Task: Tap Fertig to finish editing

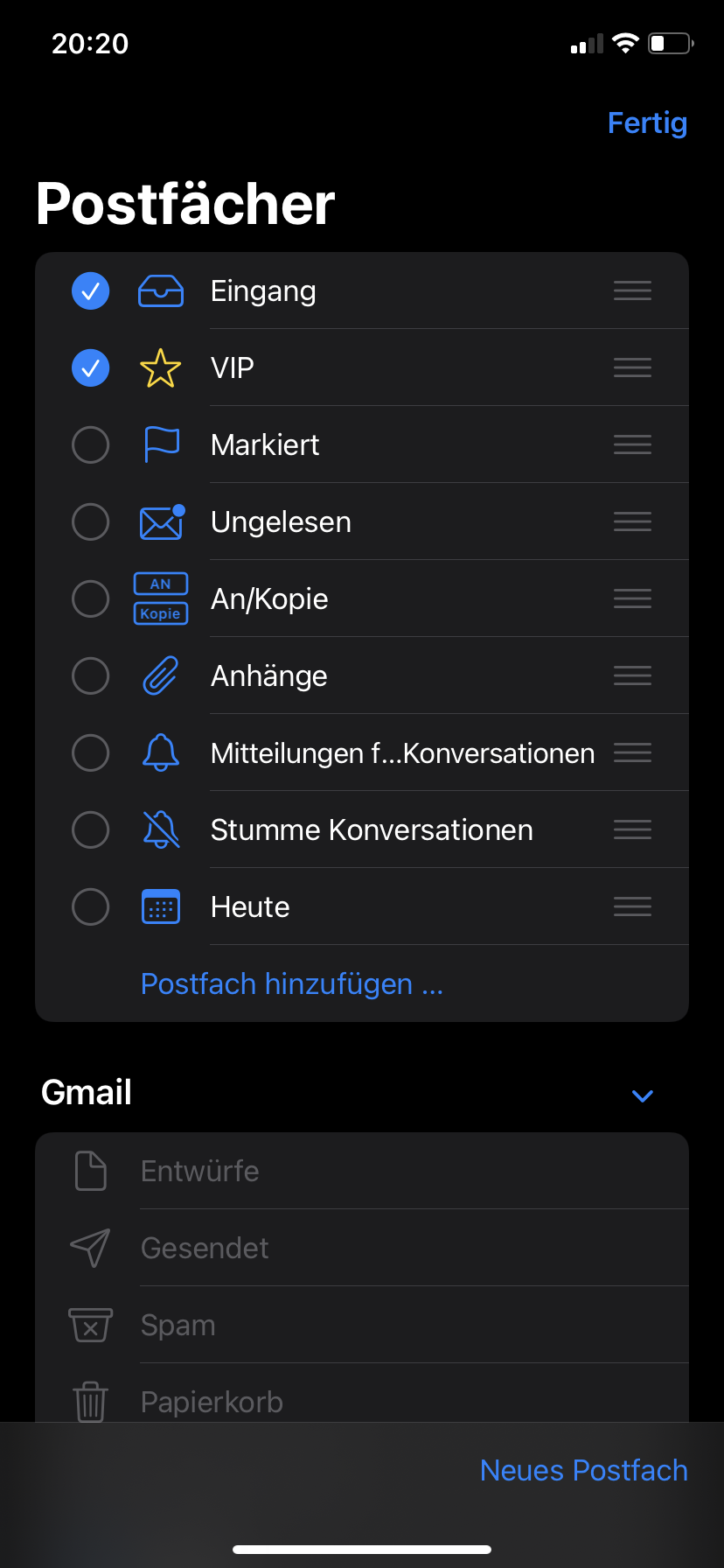Action: (x=647, y=123)
